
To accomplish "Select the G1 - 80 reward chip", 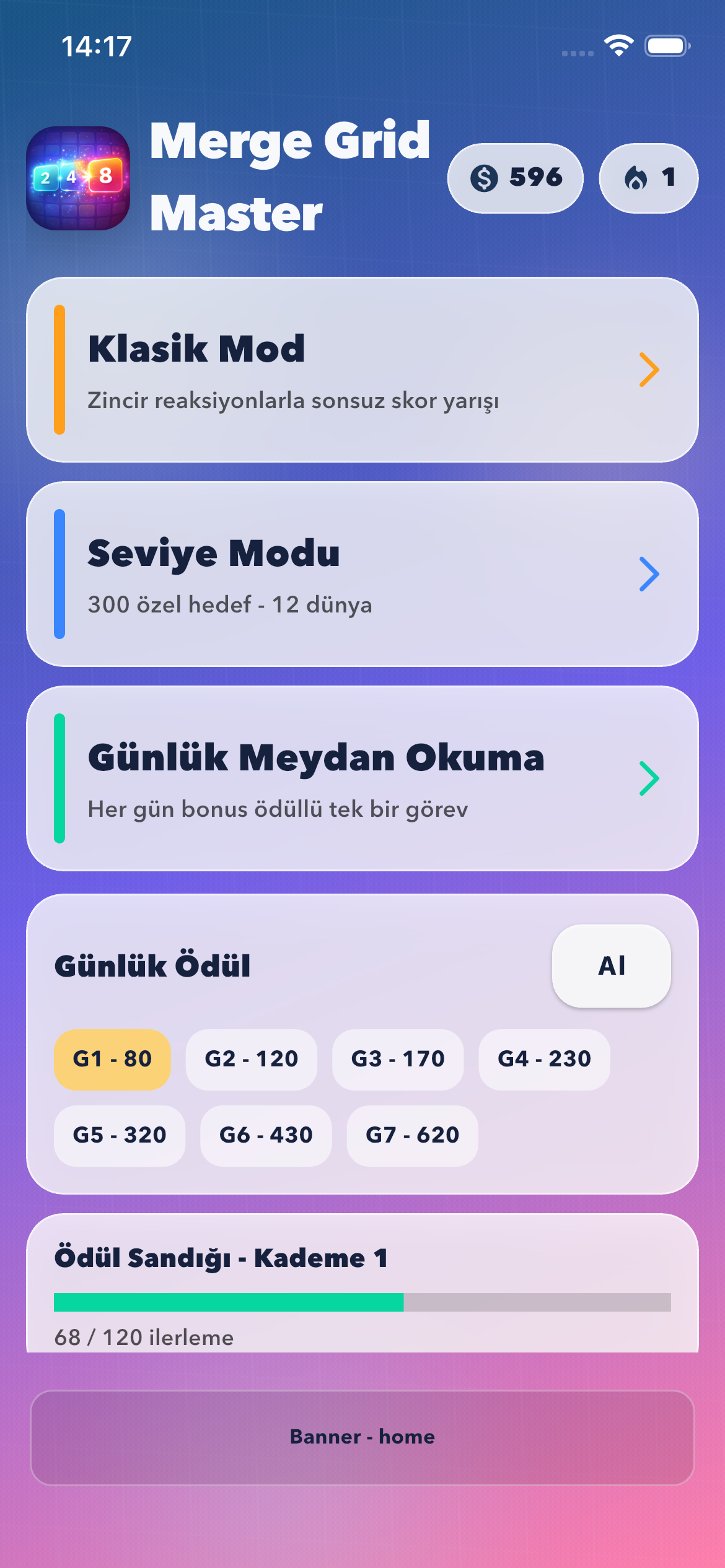I will (x=112, y=1059).
